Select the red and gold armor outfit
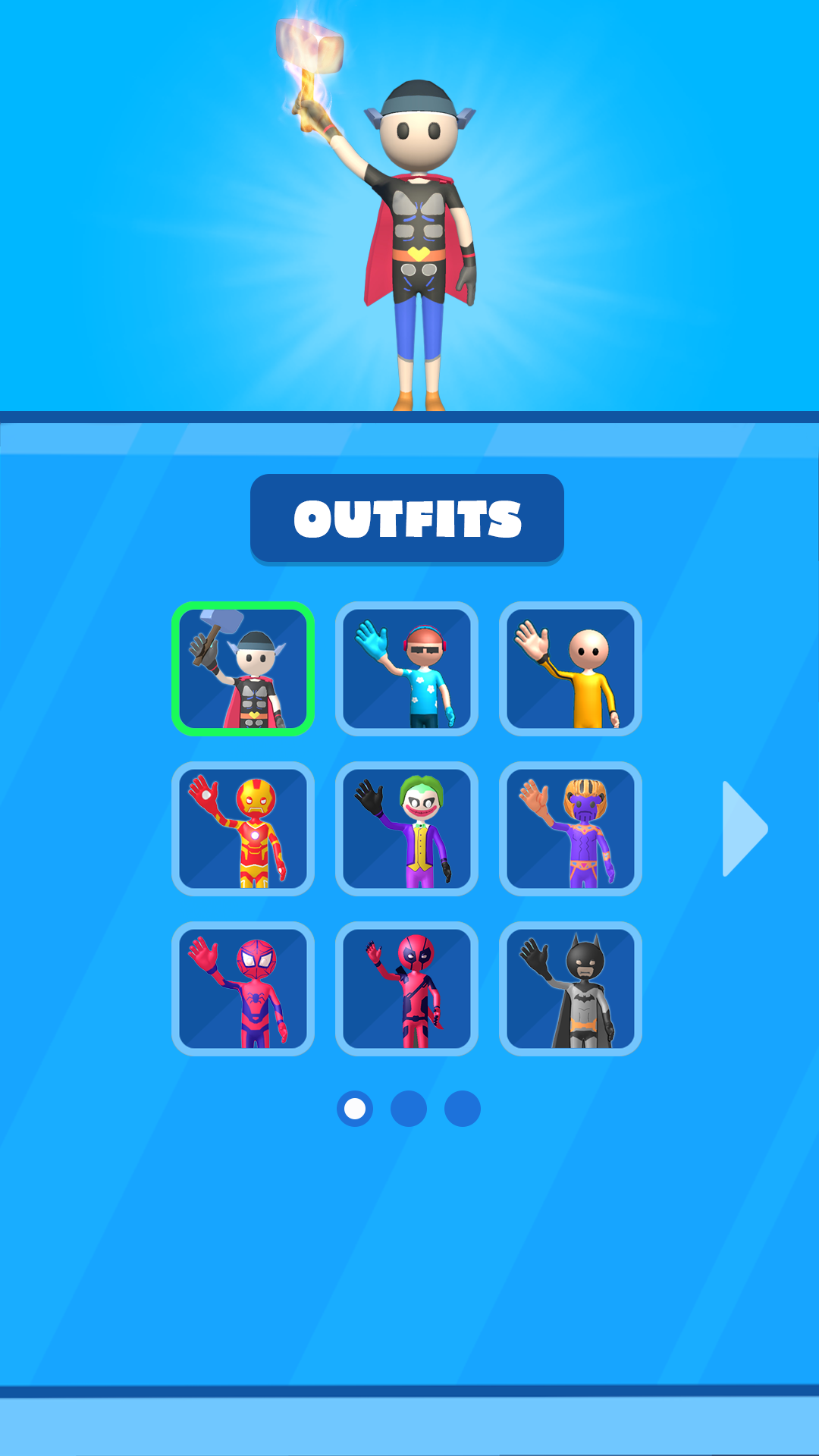Screen dimensions: 819x1456 [x=243, y=829]
